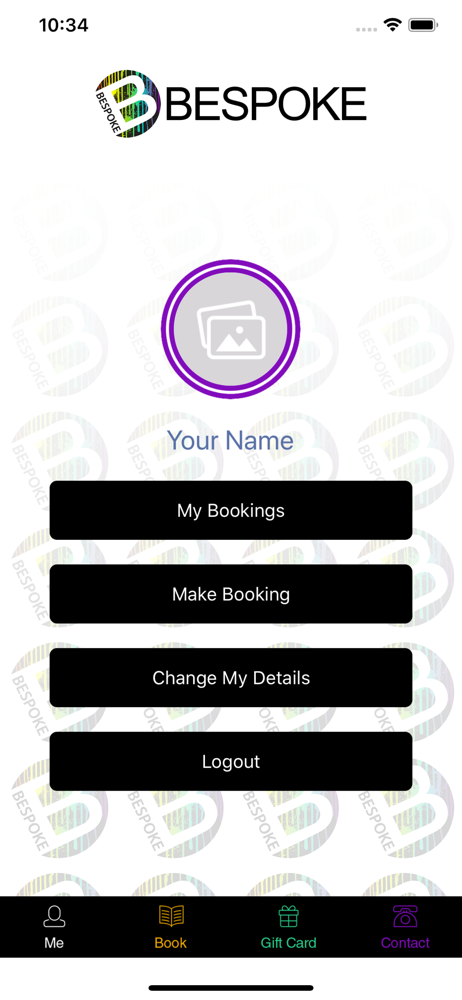The image size is (462, 1000).
Task: Switch to the Book tab
Action: pos(171,927)
